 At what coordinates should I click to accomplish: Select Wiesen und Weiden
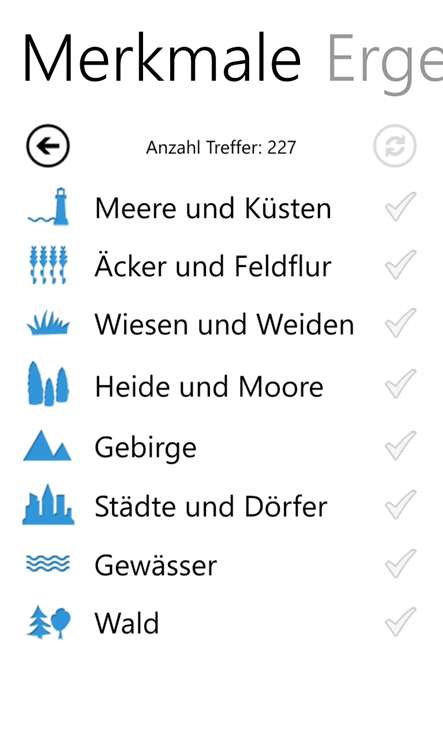[x=221, y=324]
